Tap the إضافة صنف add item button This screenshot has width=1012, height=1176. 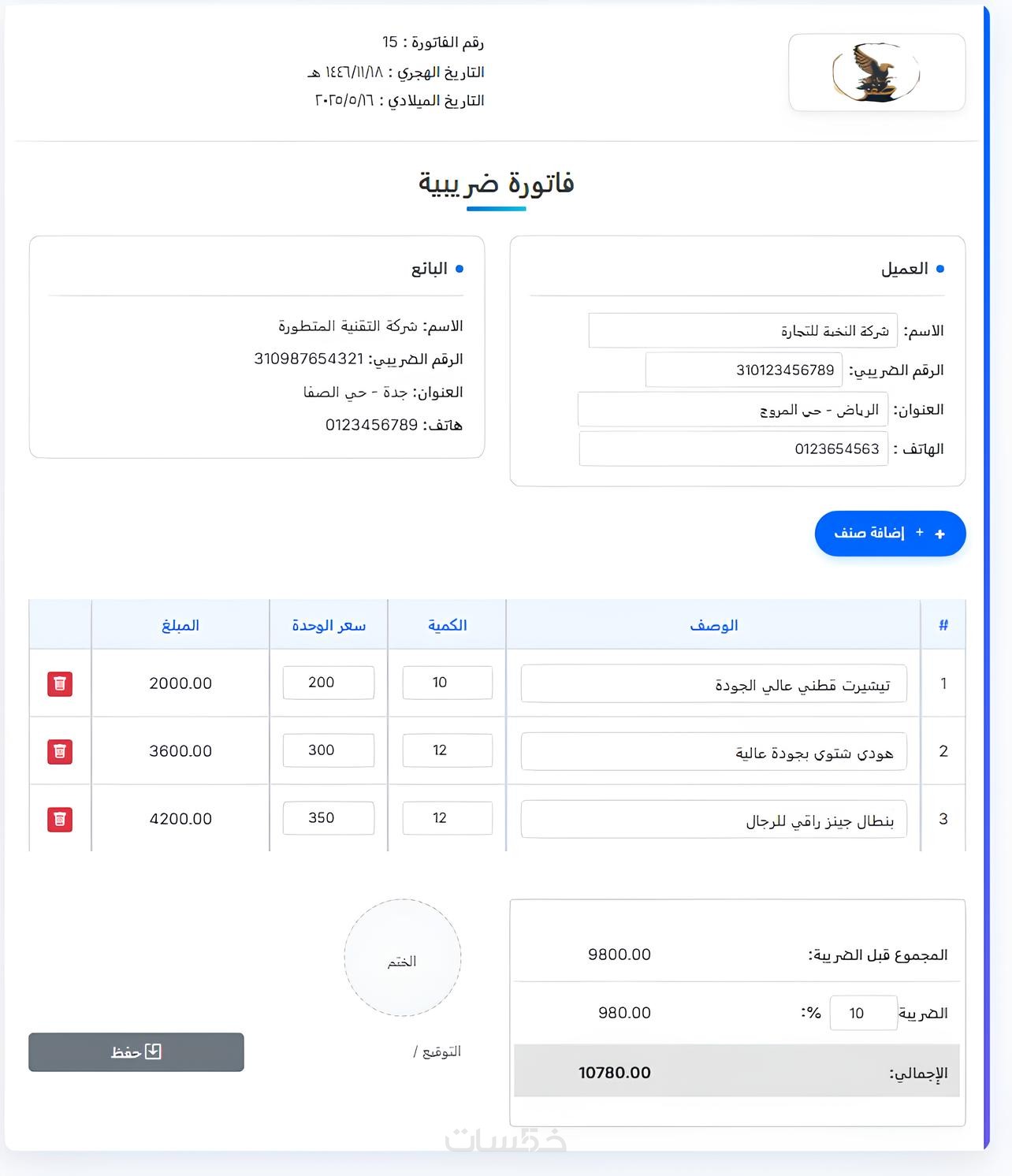pos(890,534)
